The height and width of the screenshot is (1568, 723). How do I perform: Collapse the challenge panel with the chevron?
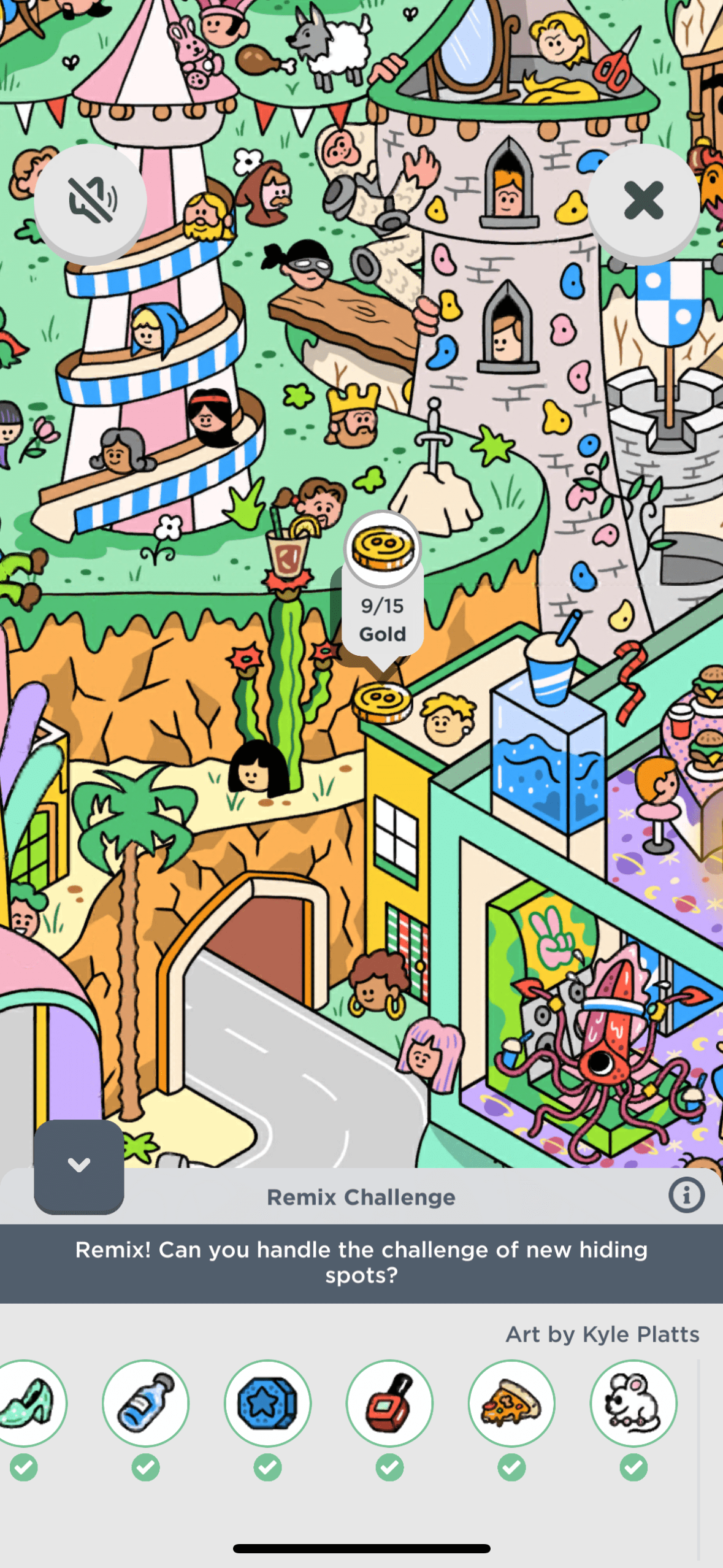pyautogui.click(x=79, y=1165)
